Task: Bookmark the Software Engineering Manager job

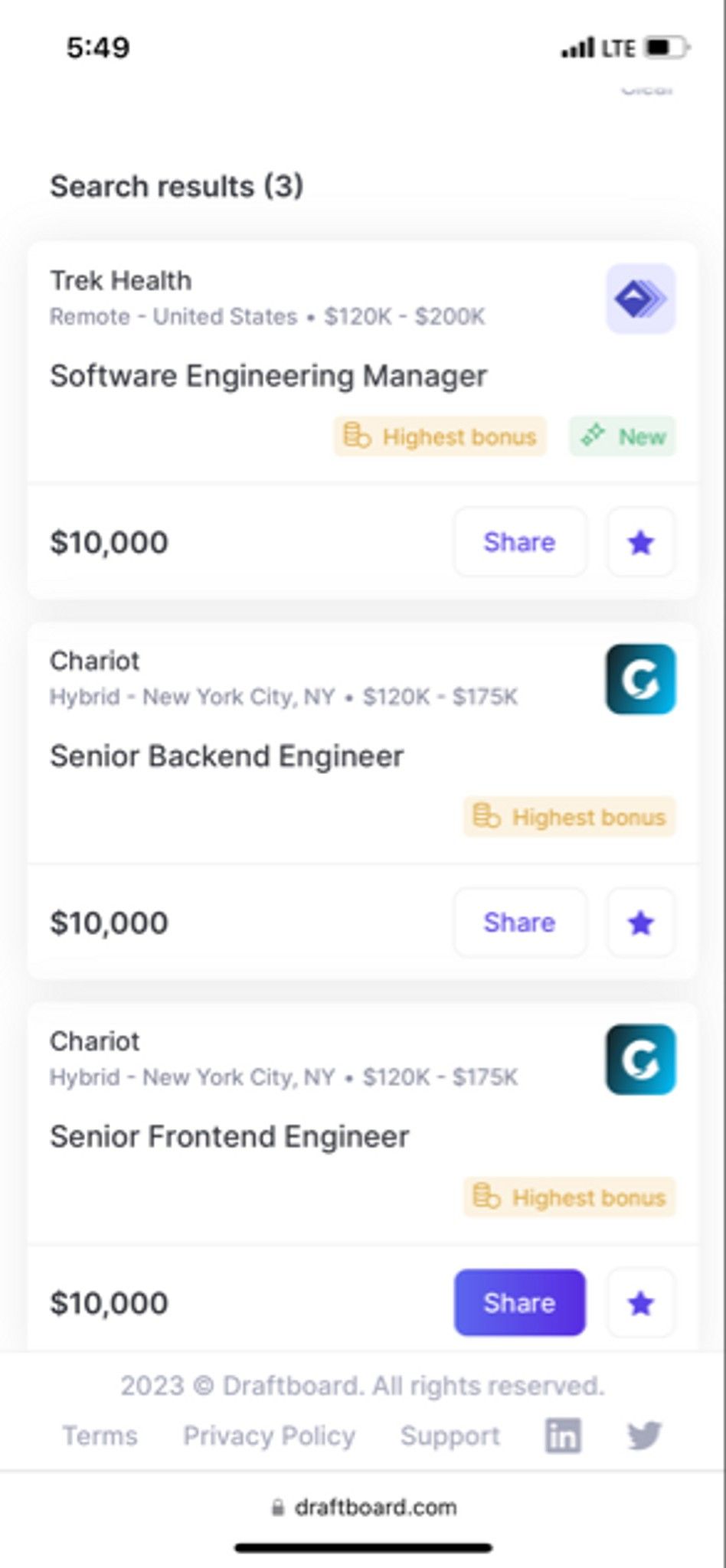Action: pos(640,541)
